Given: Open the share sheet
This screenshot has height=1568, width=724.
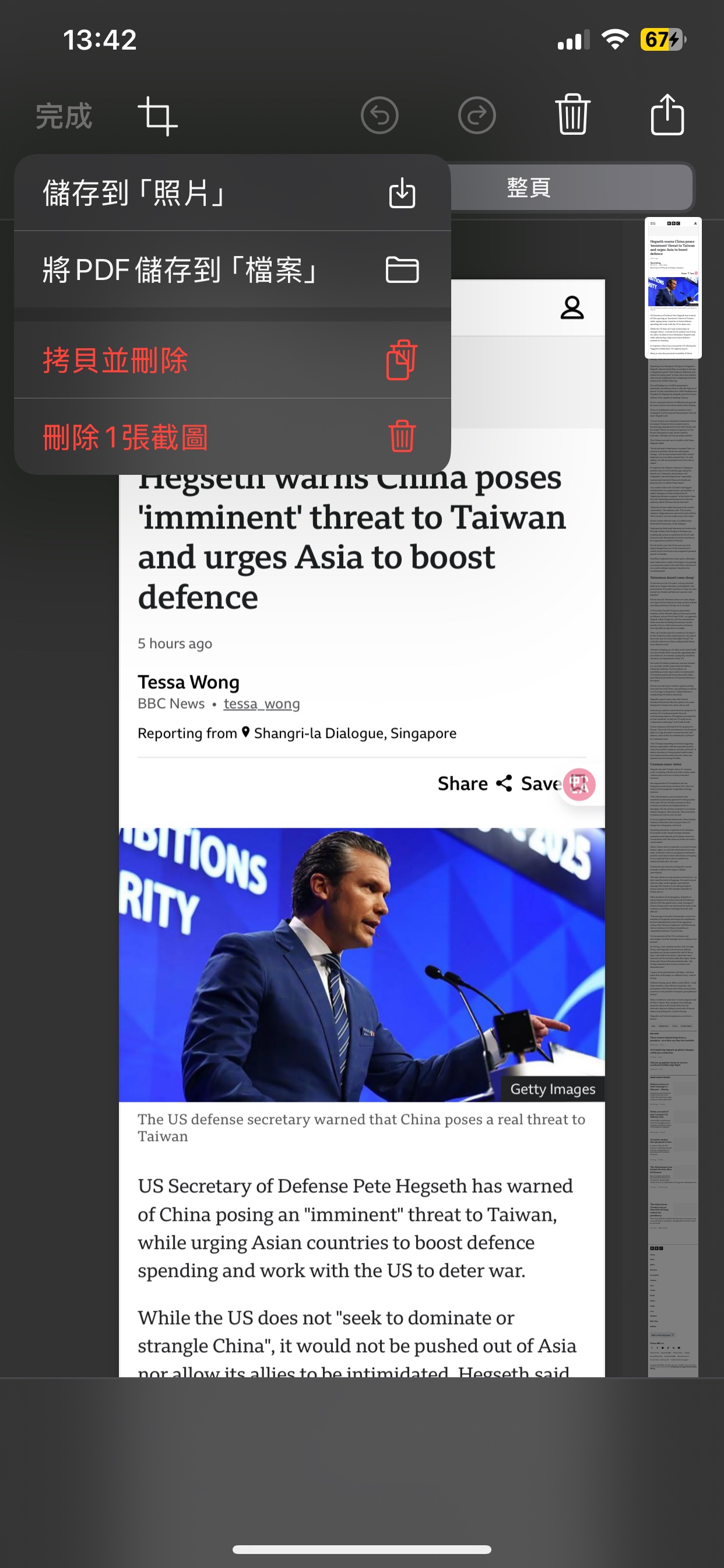Looking at the screenshot, I should click(667, 114).
